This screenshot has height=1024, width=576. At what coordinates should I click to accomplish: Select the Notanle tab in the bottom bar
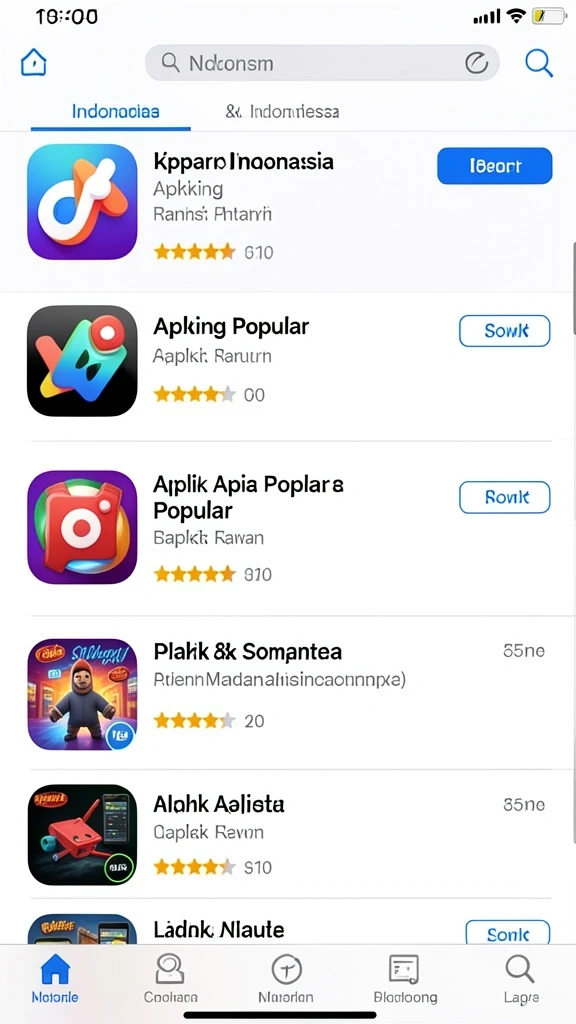(55, 979)
